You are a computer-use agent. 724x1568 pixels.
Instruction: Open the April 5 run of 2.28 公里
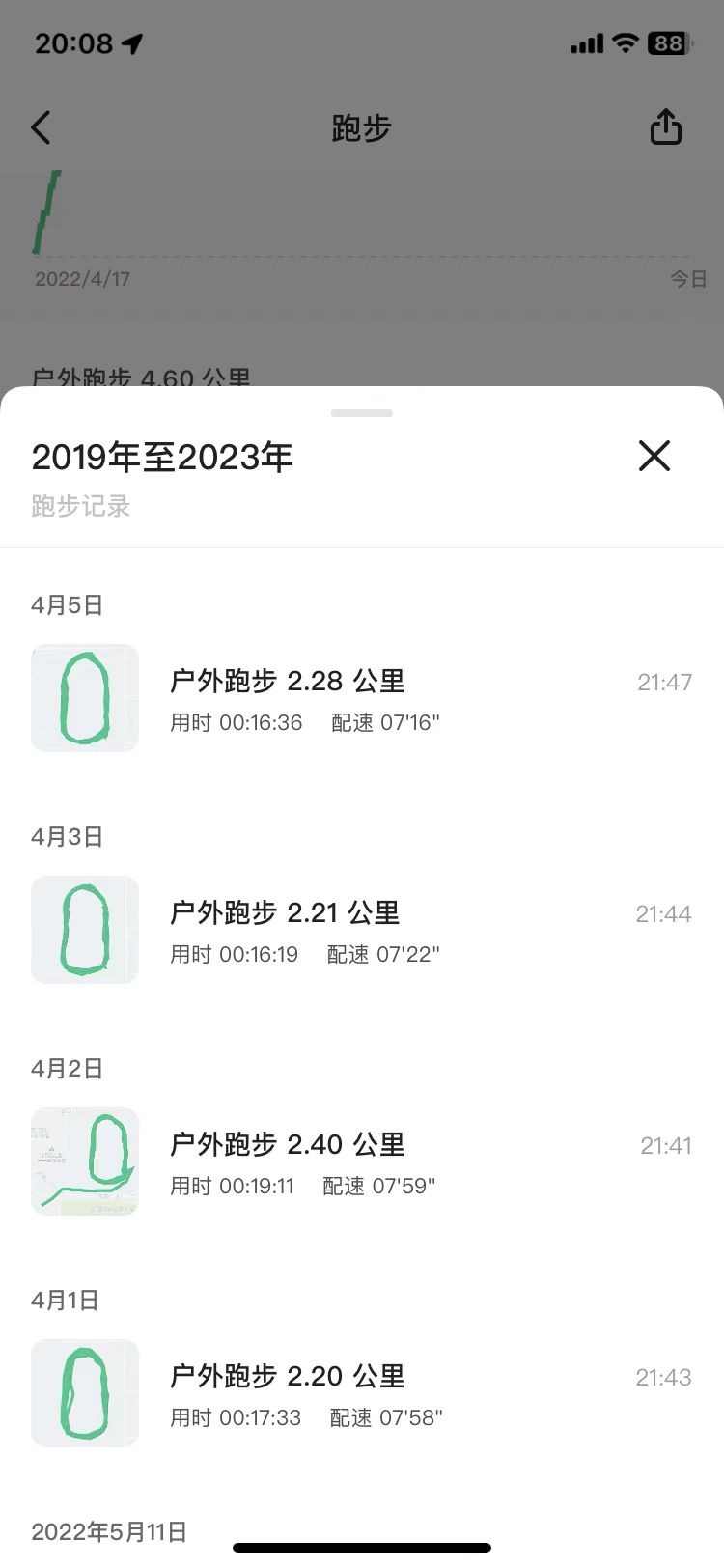coord(362,699)
